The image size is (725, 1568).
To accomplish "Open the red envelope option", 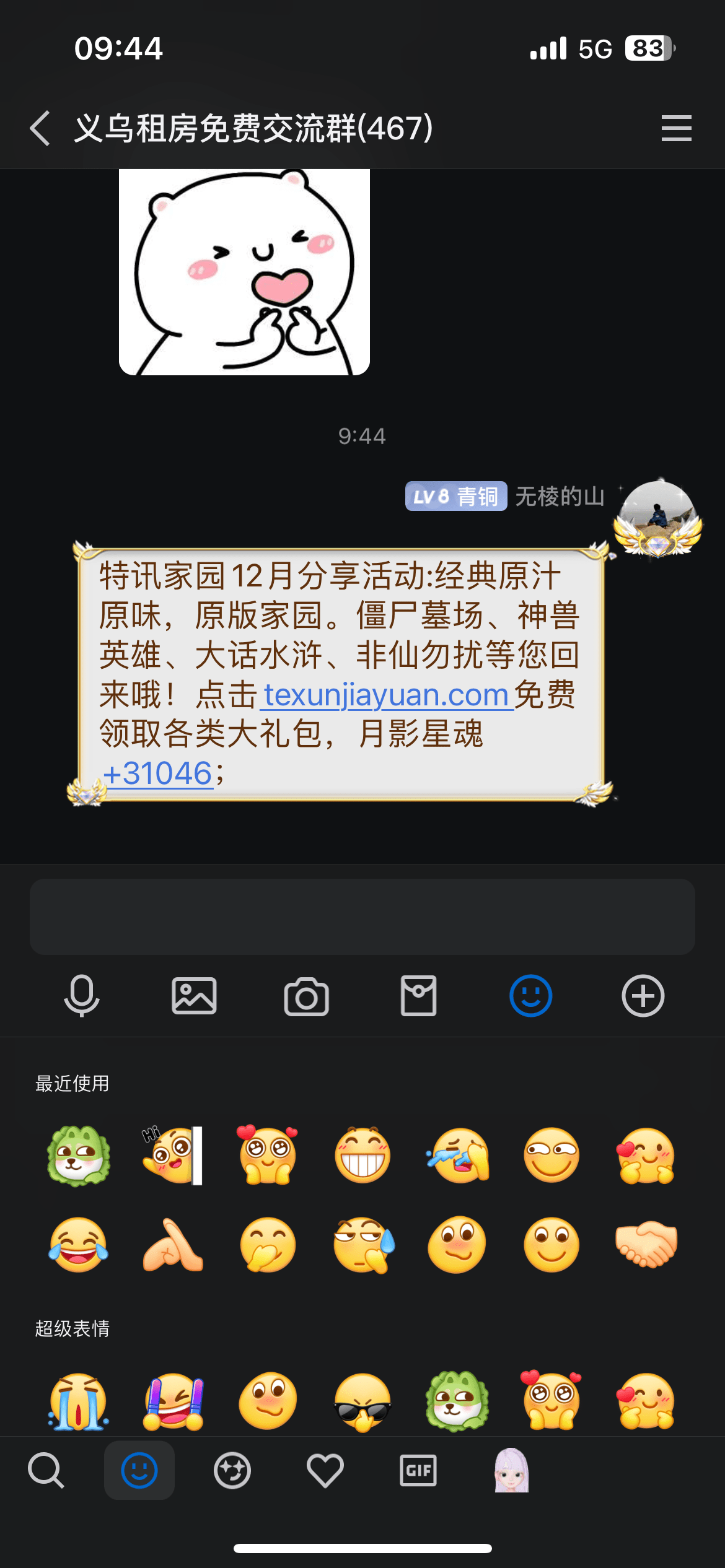I will (x=418, y=996).
